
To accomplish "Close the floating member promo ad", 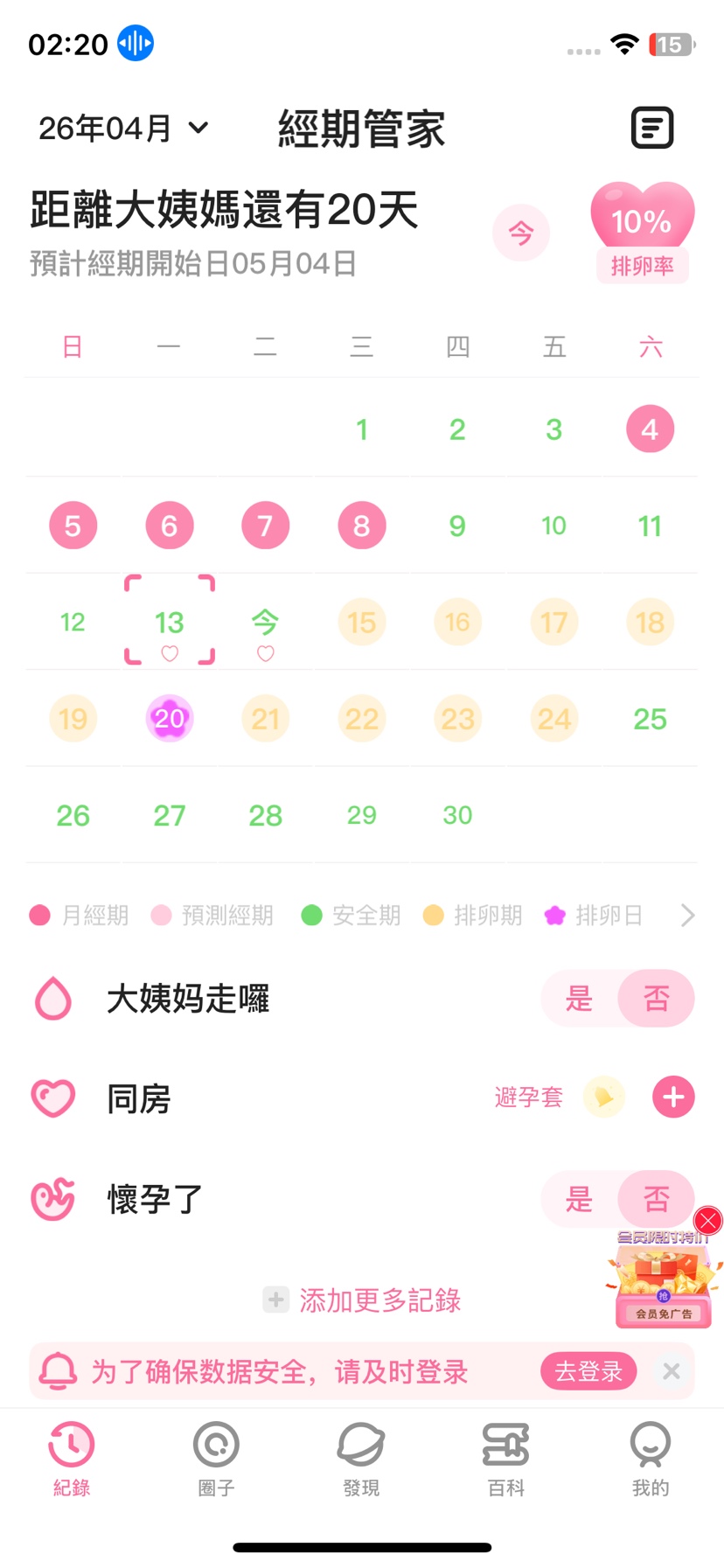I will pyautogui.click(x=708, y=1220).
